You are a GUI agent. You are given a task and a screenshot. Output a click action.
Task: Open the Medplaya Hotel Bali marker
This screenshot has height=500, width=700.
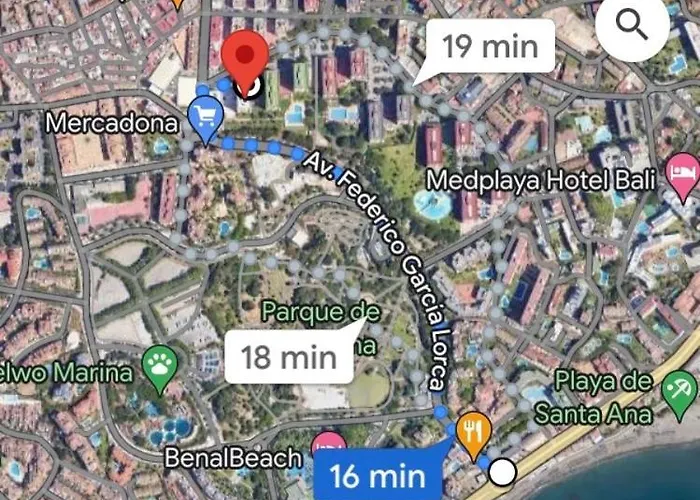(683, 172)
